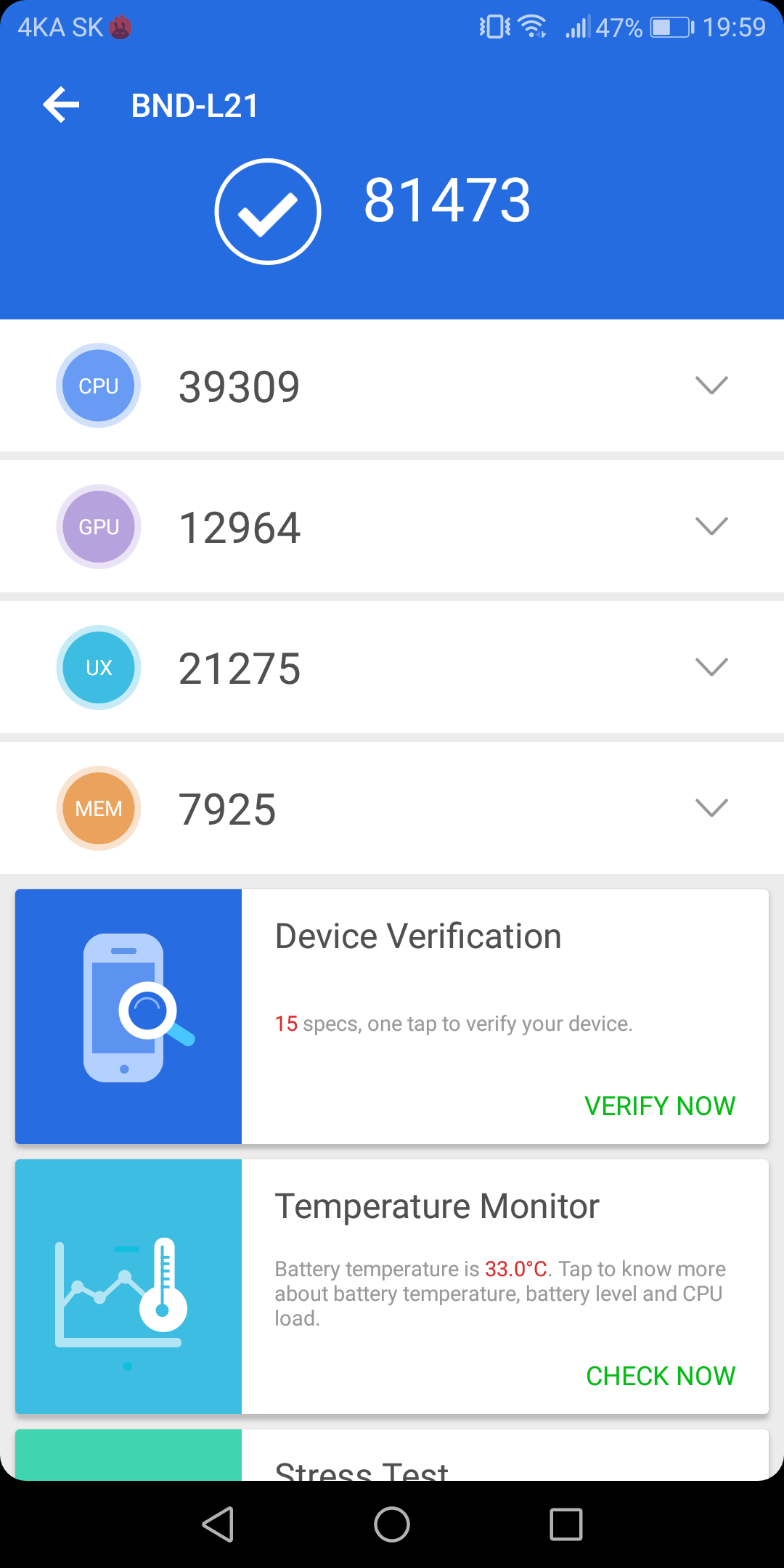784x1568 pixels.
Task: Tap the system home button
Action: click(x=392, y=1524)
